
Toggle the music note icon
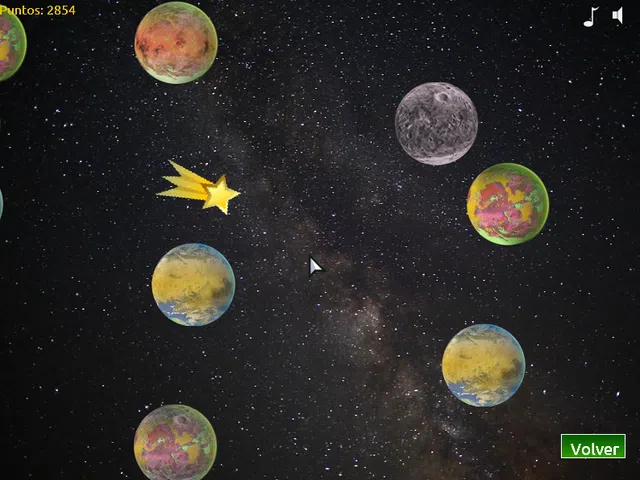pyautogui.click(x=591, y=16)
